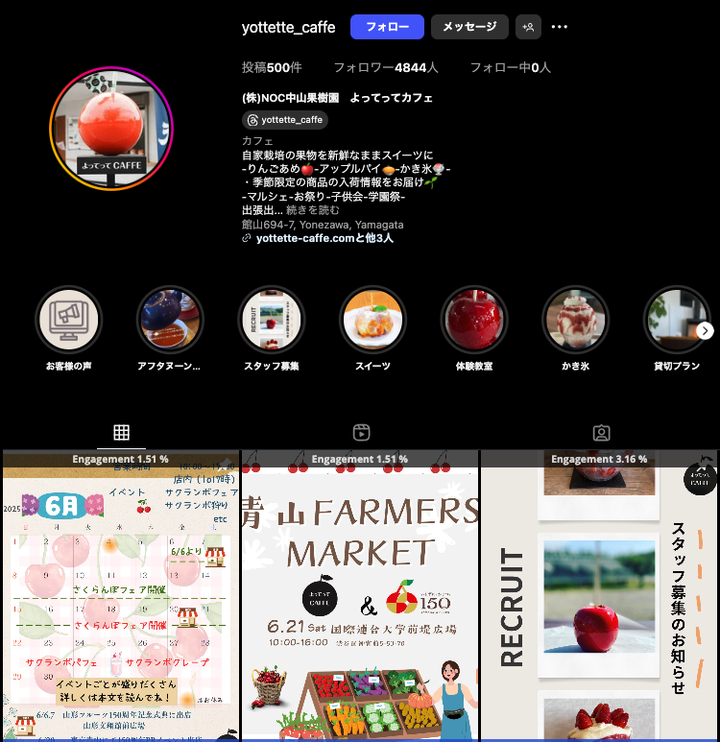Screen dimensions: 720x742
Task: Open the お客様の声 highlight
Action: 69,320
